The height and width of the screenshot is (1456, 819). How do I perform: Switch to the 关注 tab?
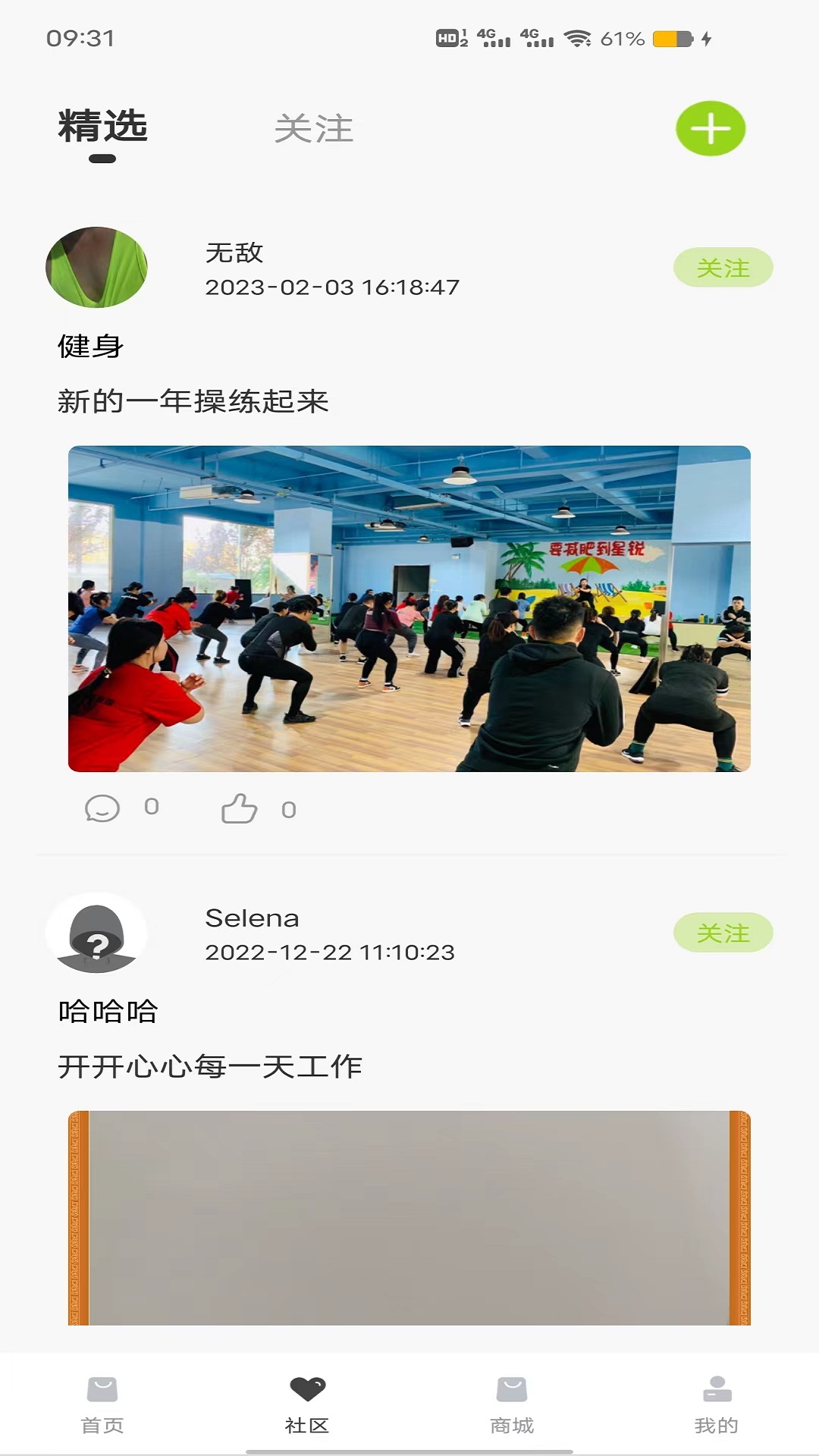pos(314,129)
